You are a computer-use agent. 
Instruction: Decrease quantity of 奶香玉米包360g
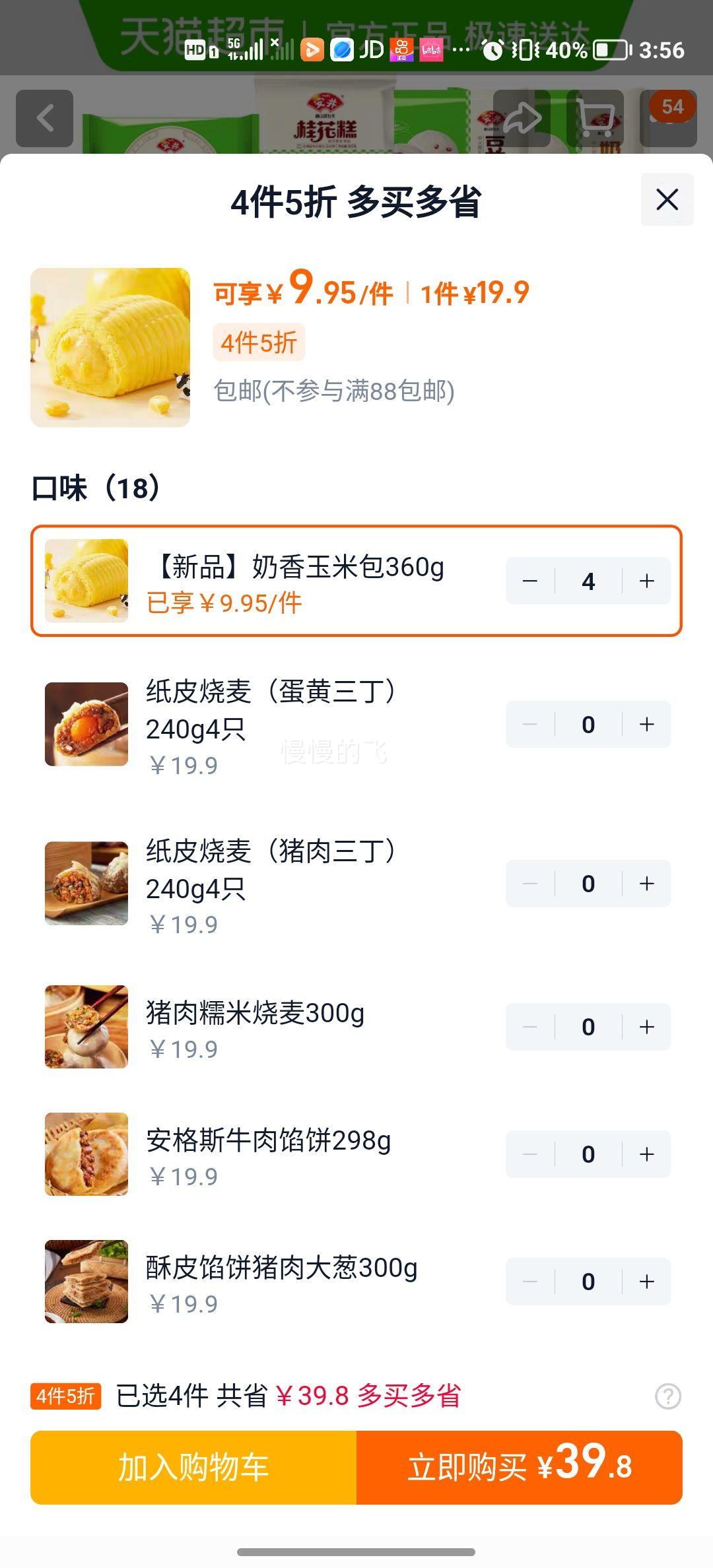pos(530,581)
